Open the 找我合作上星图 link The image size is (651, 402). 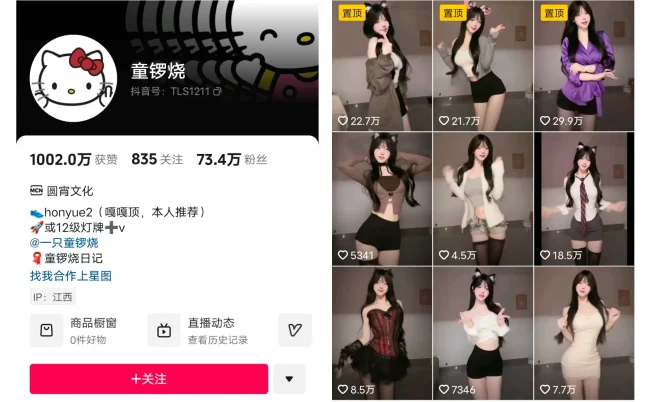pyautogui.click(x=70, y=275)
